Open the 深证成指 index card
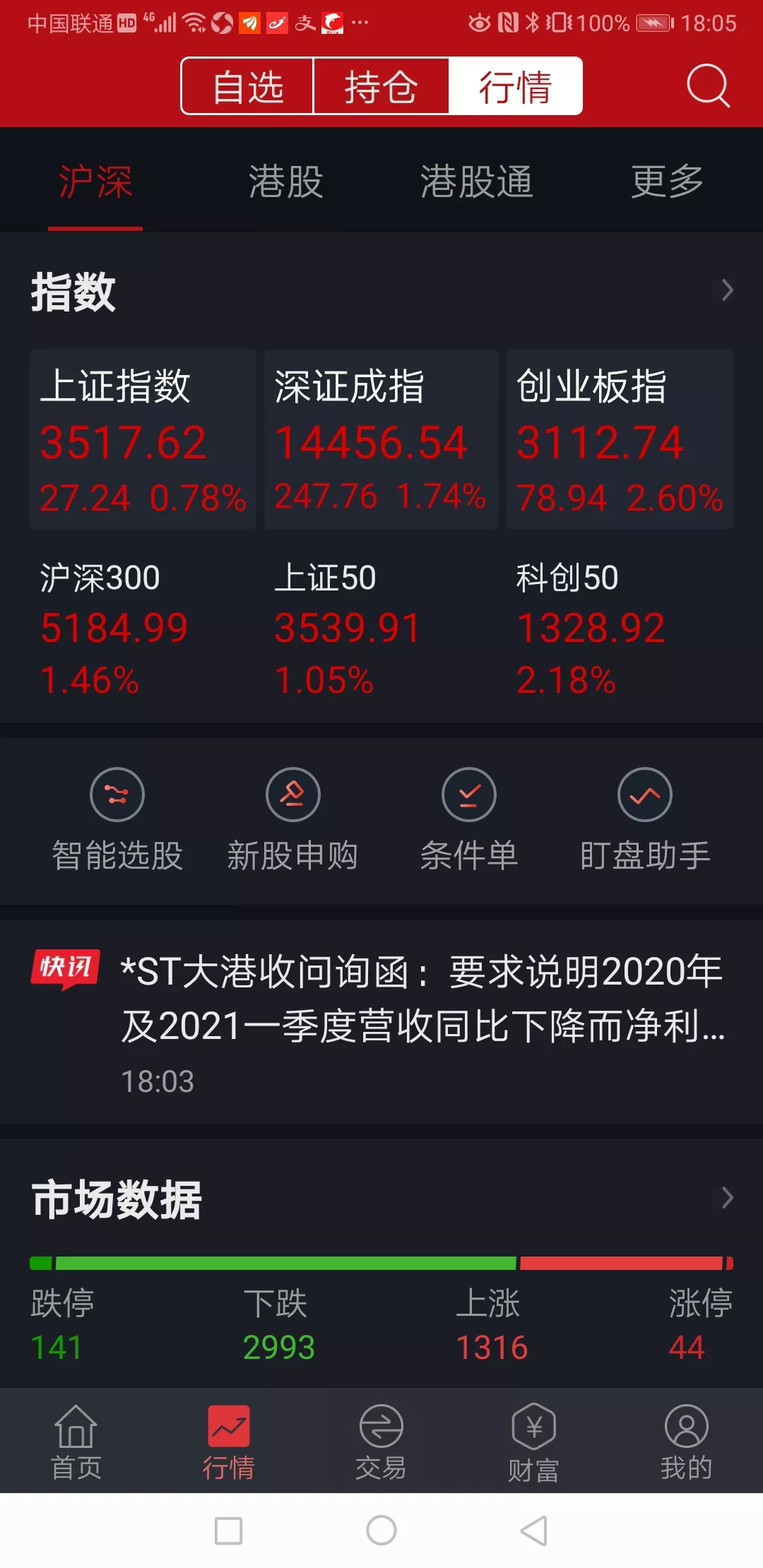The height and width of the screenshot is (1568, 763). pyautogui.click(x=381, y=439)
